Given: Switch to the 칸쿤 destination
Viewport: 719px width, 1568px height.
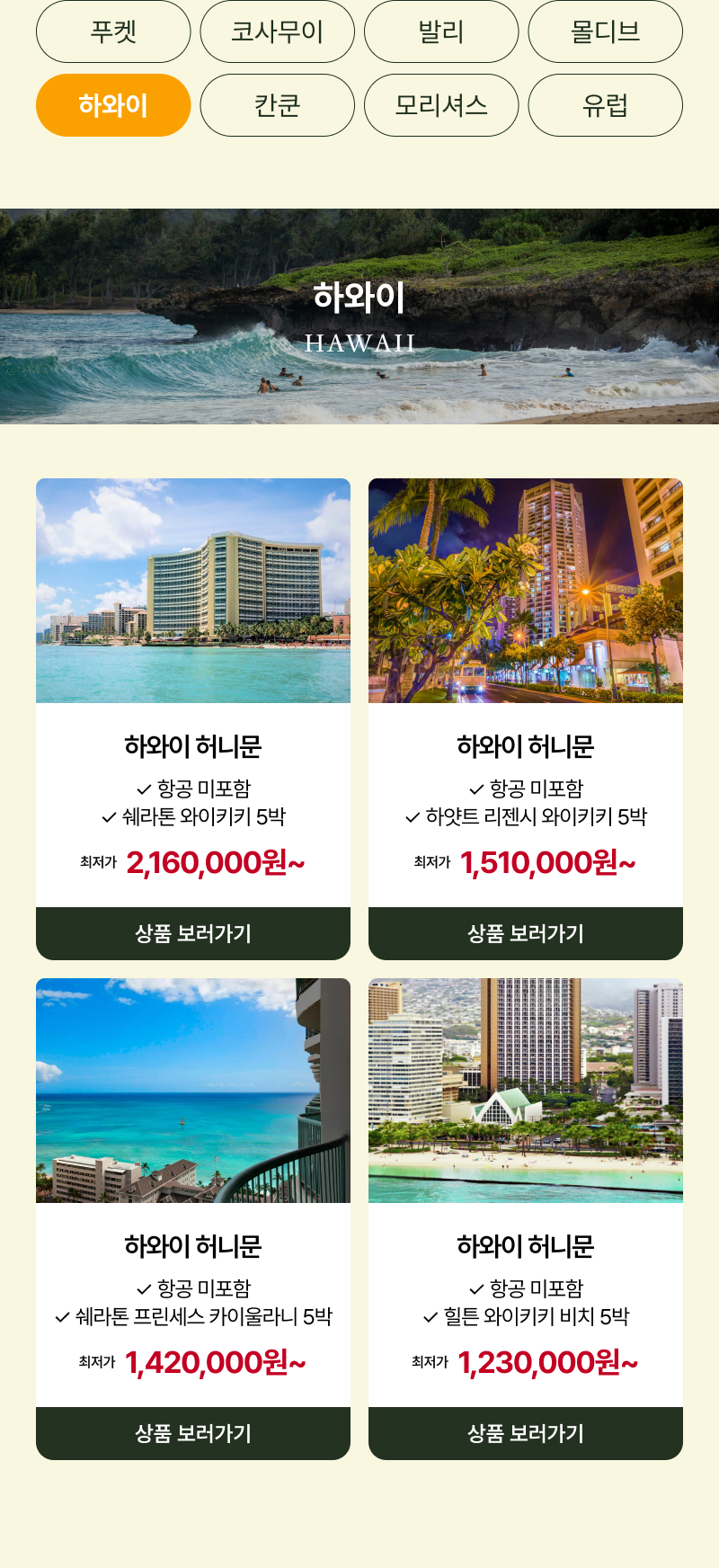Looking at the screenshot, I should (277, 105).
